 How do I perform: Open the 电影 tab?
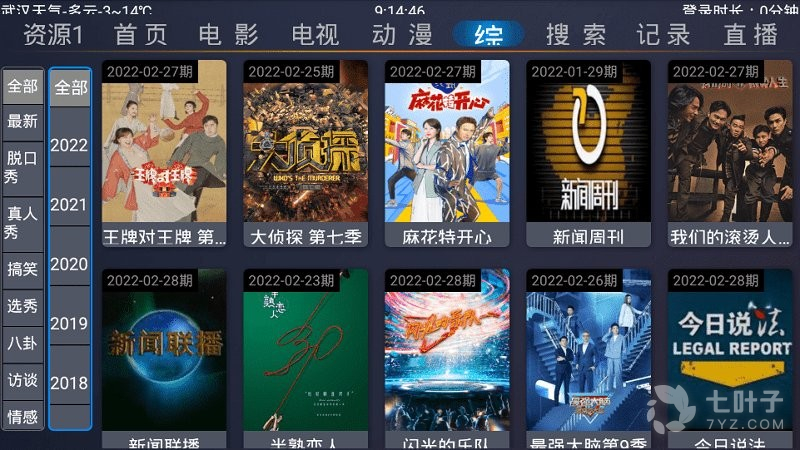(228, 34)
